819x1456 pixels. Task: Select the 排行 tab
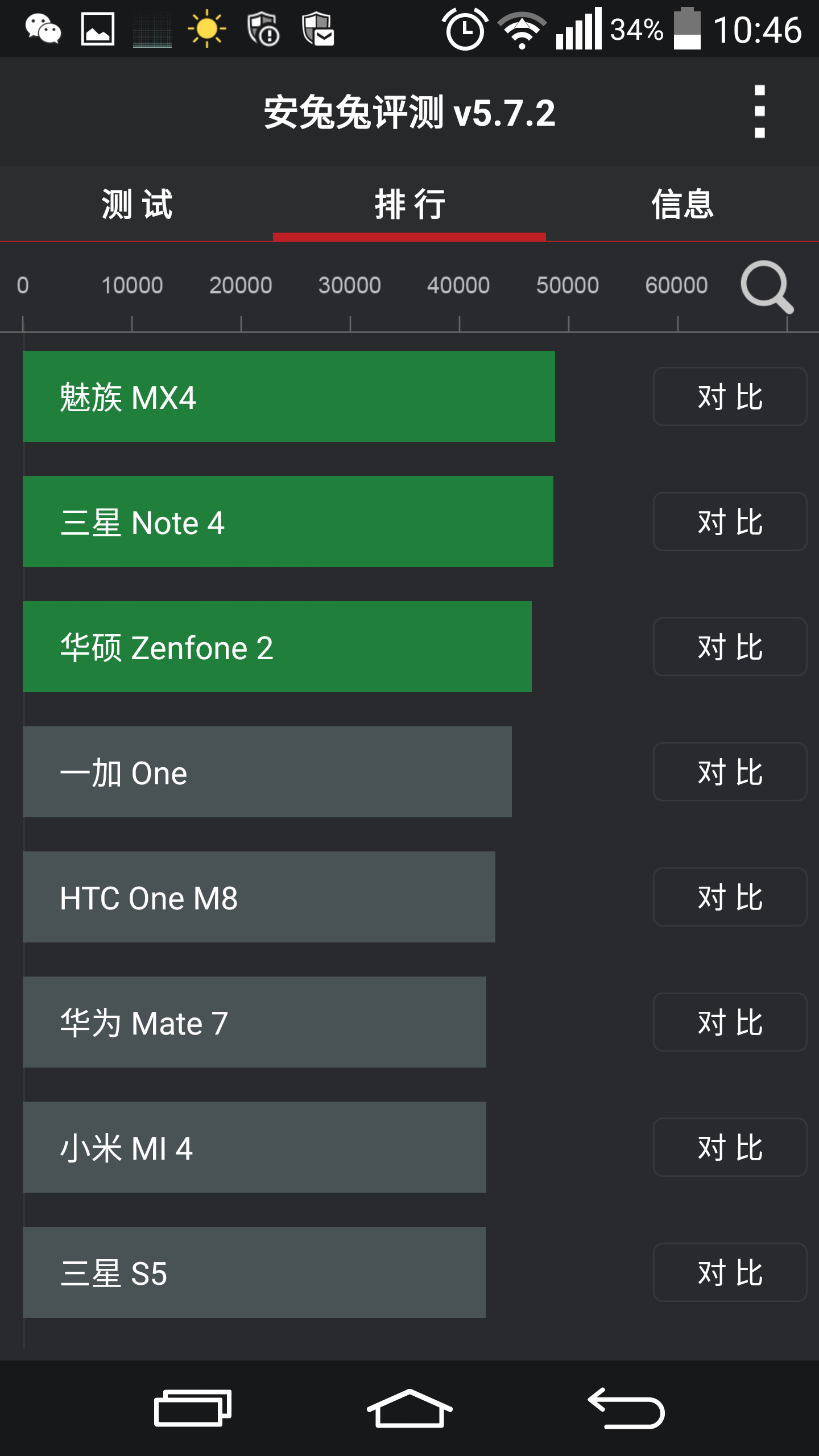pyautogui.click(x=409, y=204)
